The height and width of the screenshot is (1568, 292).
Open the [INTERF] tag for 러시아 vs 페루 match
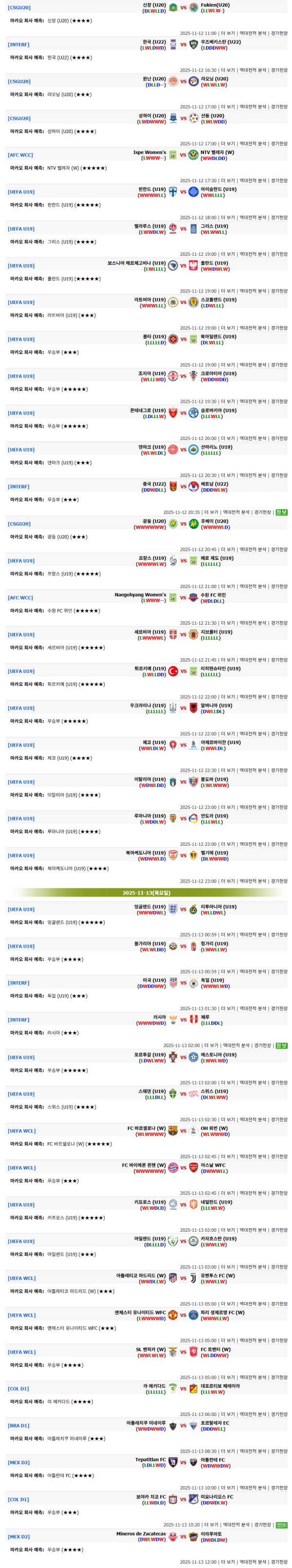[x=19, y=1020]
